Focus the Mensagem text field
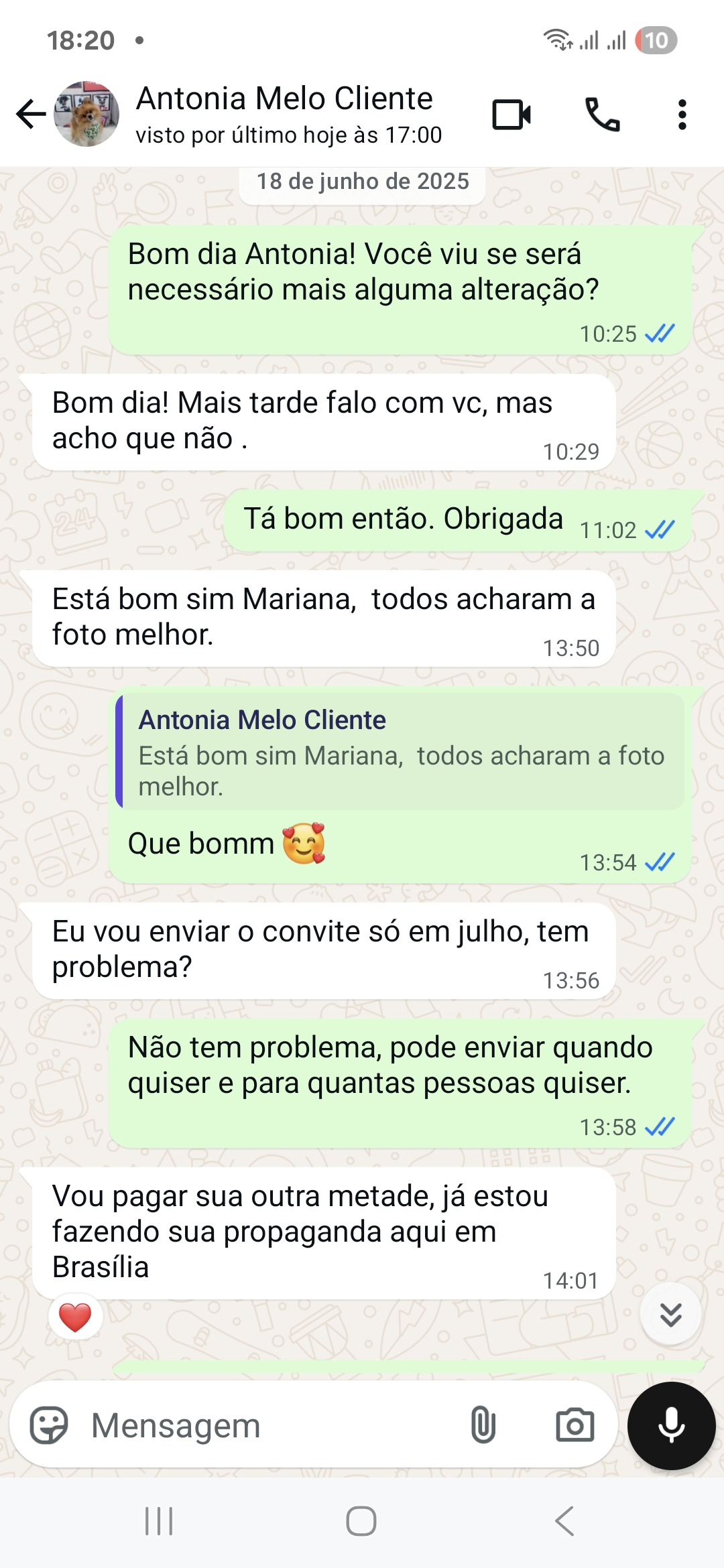Screen dimensions: 724x1568 click(268, 1425)
